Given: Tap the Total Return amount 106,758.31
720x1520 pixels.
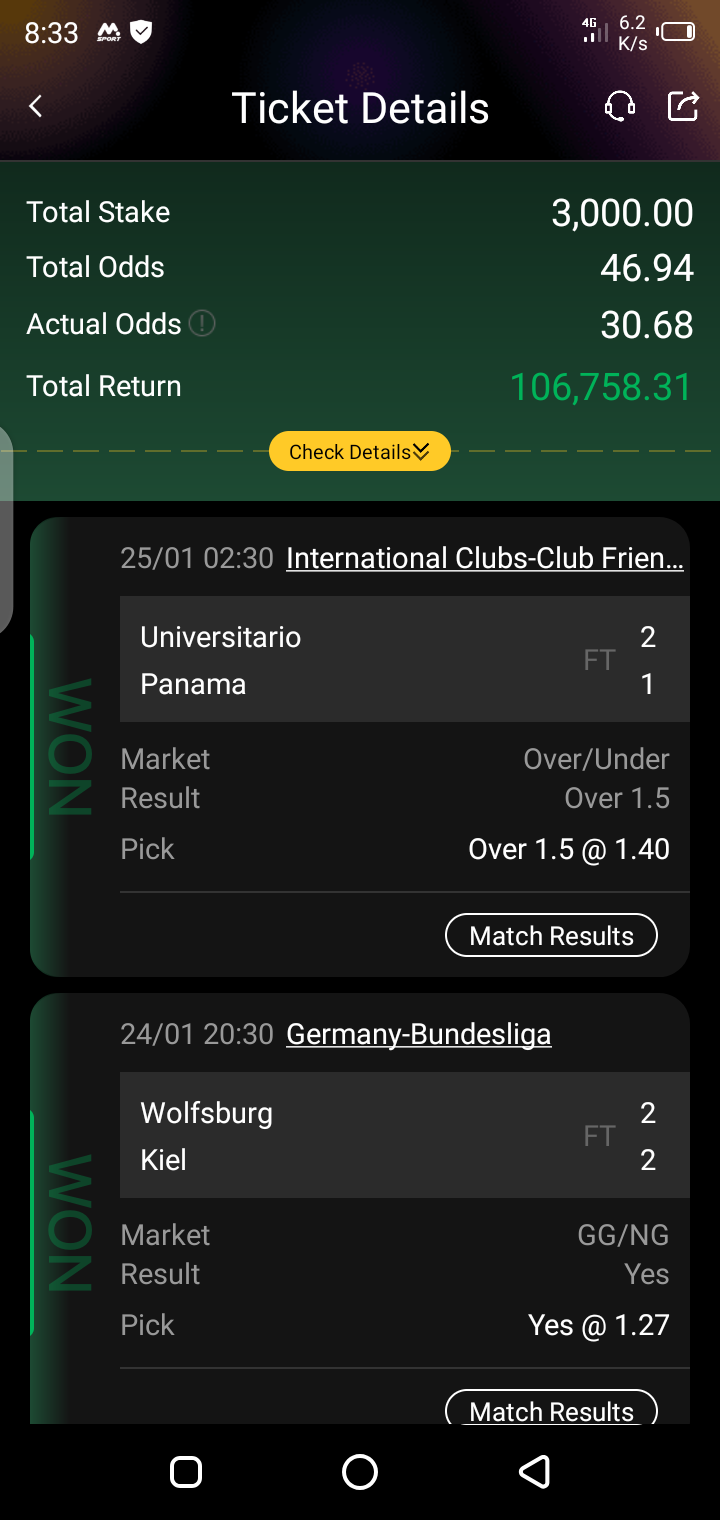Looking at the screenshot, I should click(600, 386).
